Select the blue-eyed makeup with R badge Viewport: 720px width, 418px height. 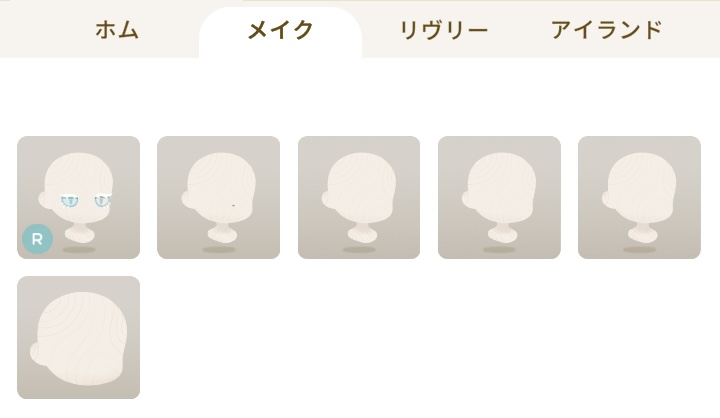(x=78, y=197)
